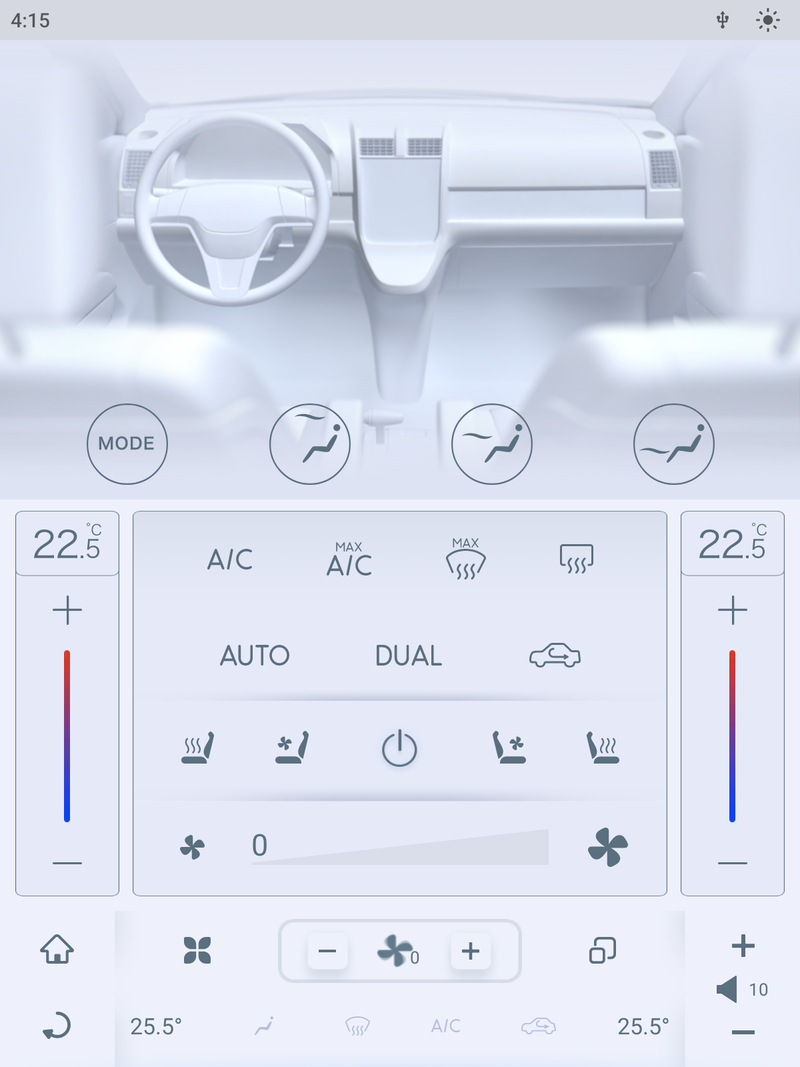Open the driver vent direction selector
The width and height of the screenshot is (800, 1067).
(310, 444)
